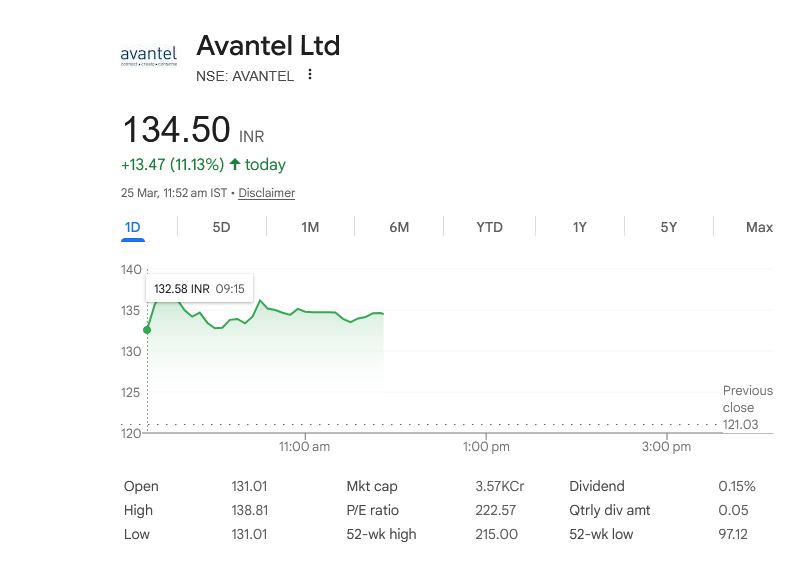
Task: View the Max chart range
Action: tap(759, 227)
